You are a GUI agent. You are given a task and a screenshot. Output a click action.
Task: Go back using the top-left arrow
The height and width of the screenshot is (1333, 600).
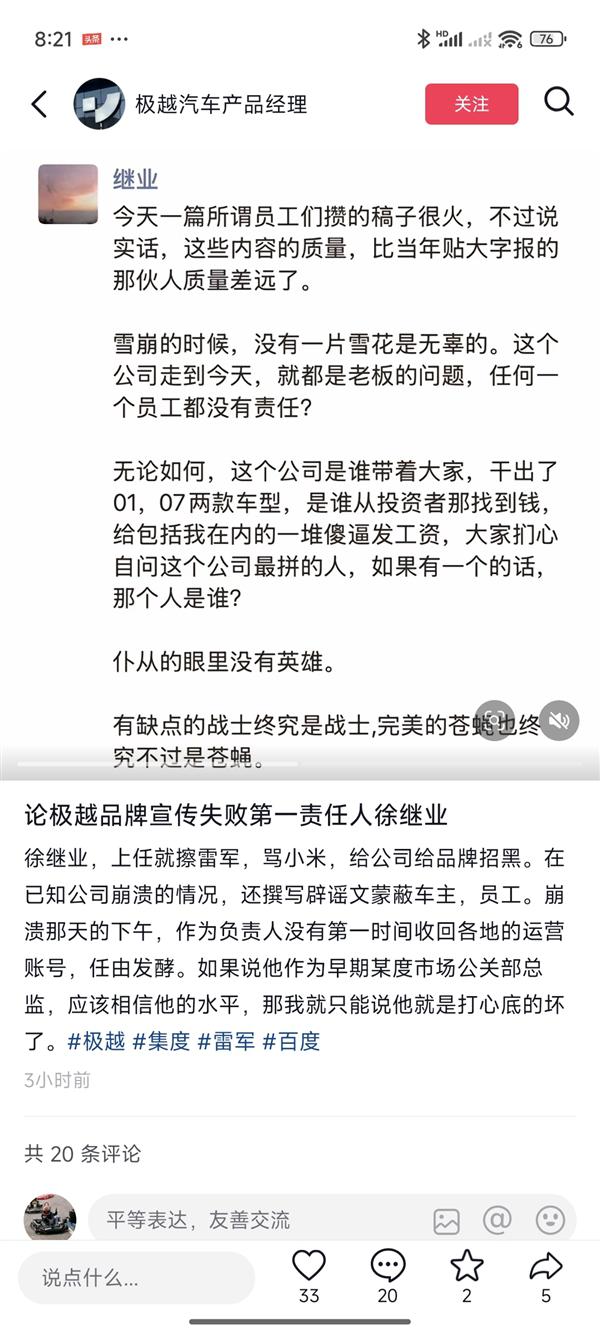(x=39, y=104)
